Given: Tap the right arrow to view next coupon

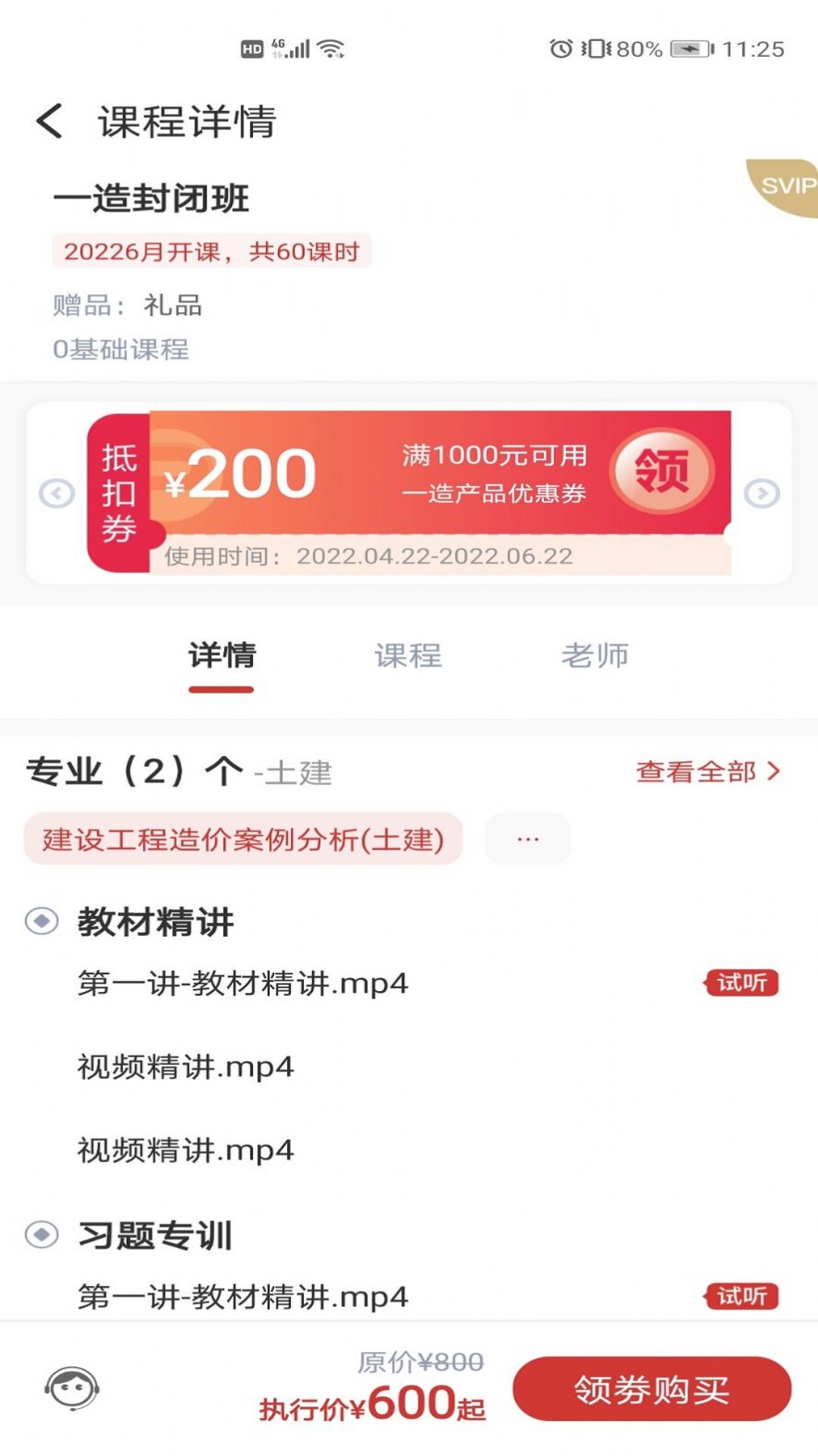Looking at the screenshot, I should pos(762,492).
